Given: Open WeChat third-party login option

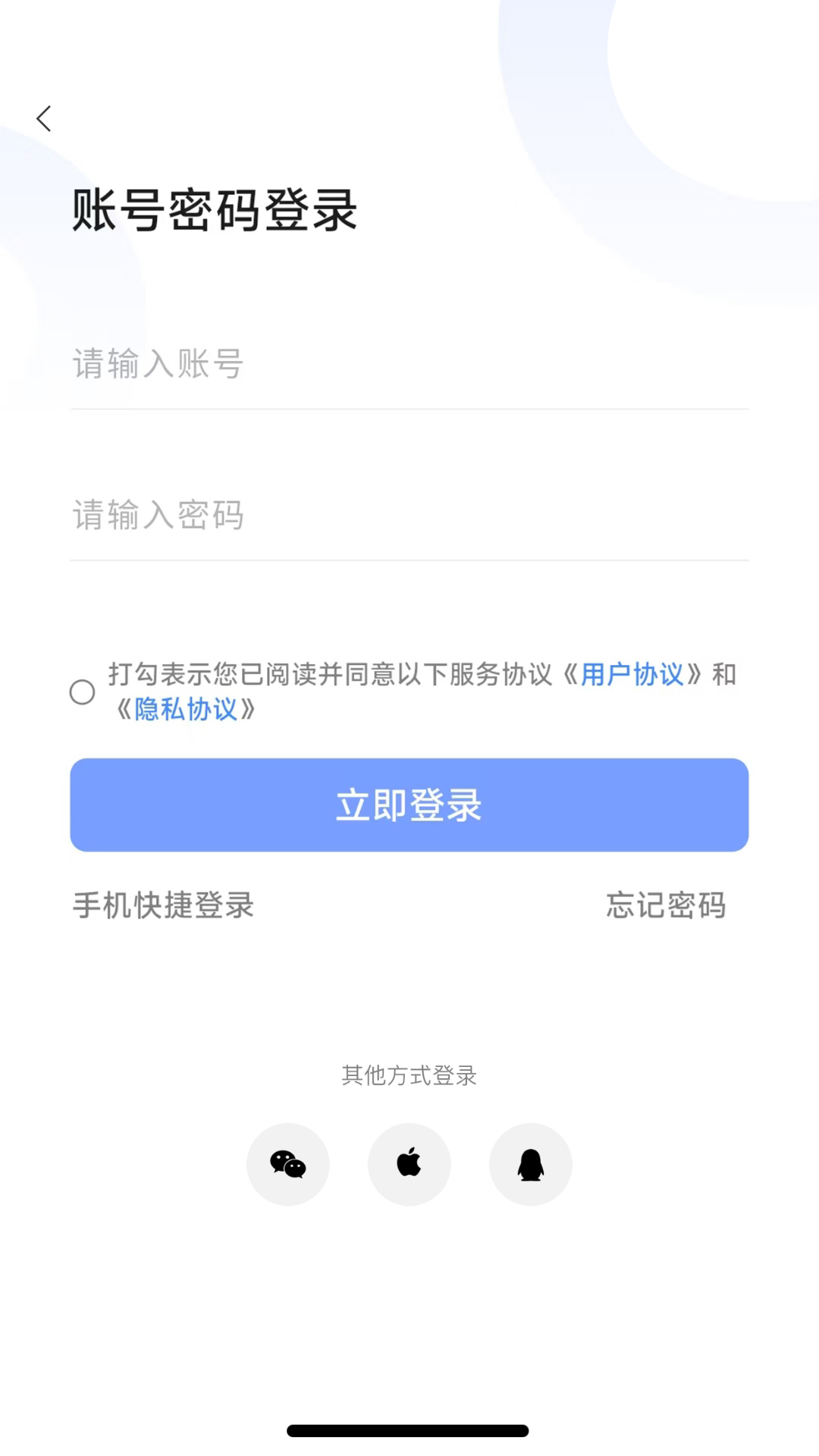Looking at the screenshot, I should 288,1164.
